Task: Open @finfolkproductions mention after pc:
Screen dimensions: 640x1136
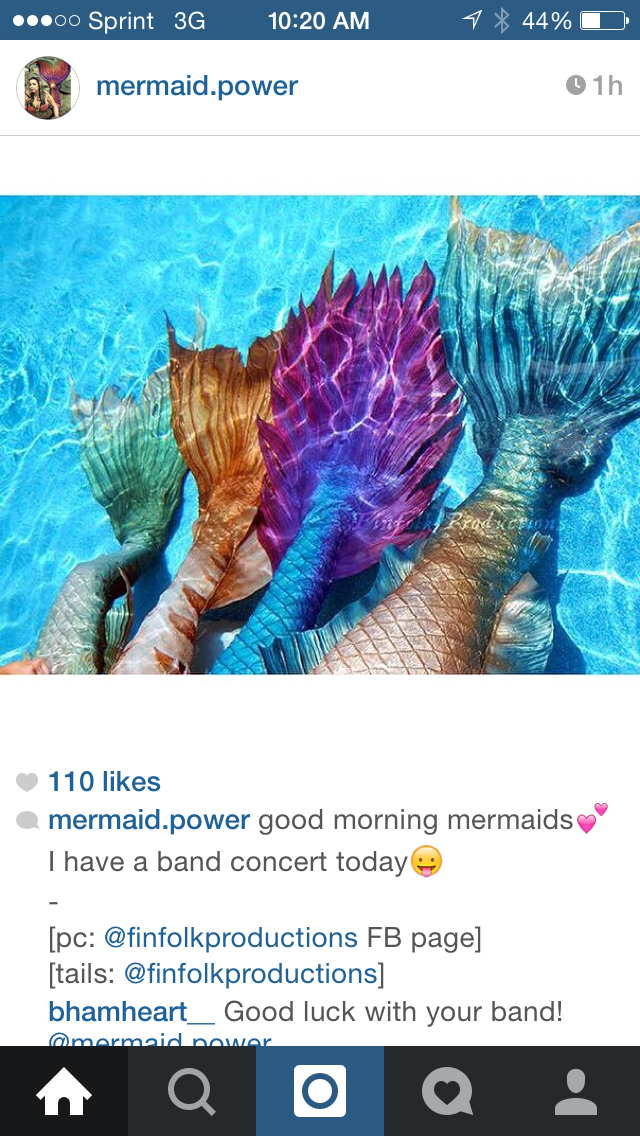Action: point(231,938)
